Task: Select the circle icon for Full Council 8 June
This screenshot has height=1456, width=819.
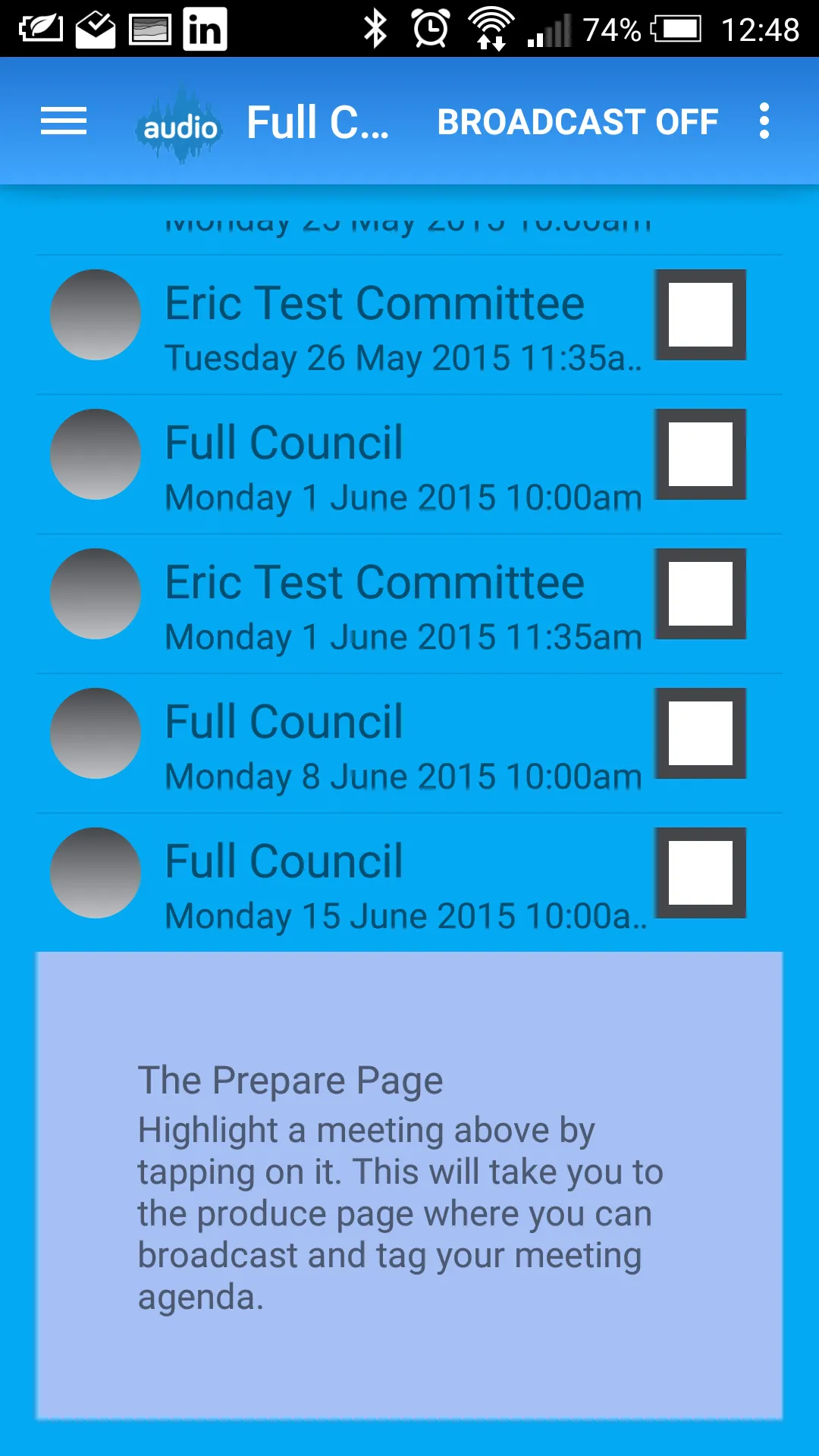Action: 96,733
